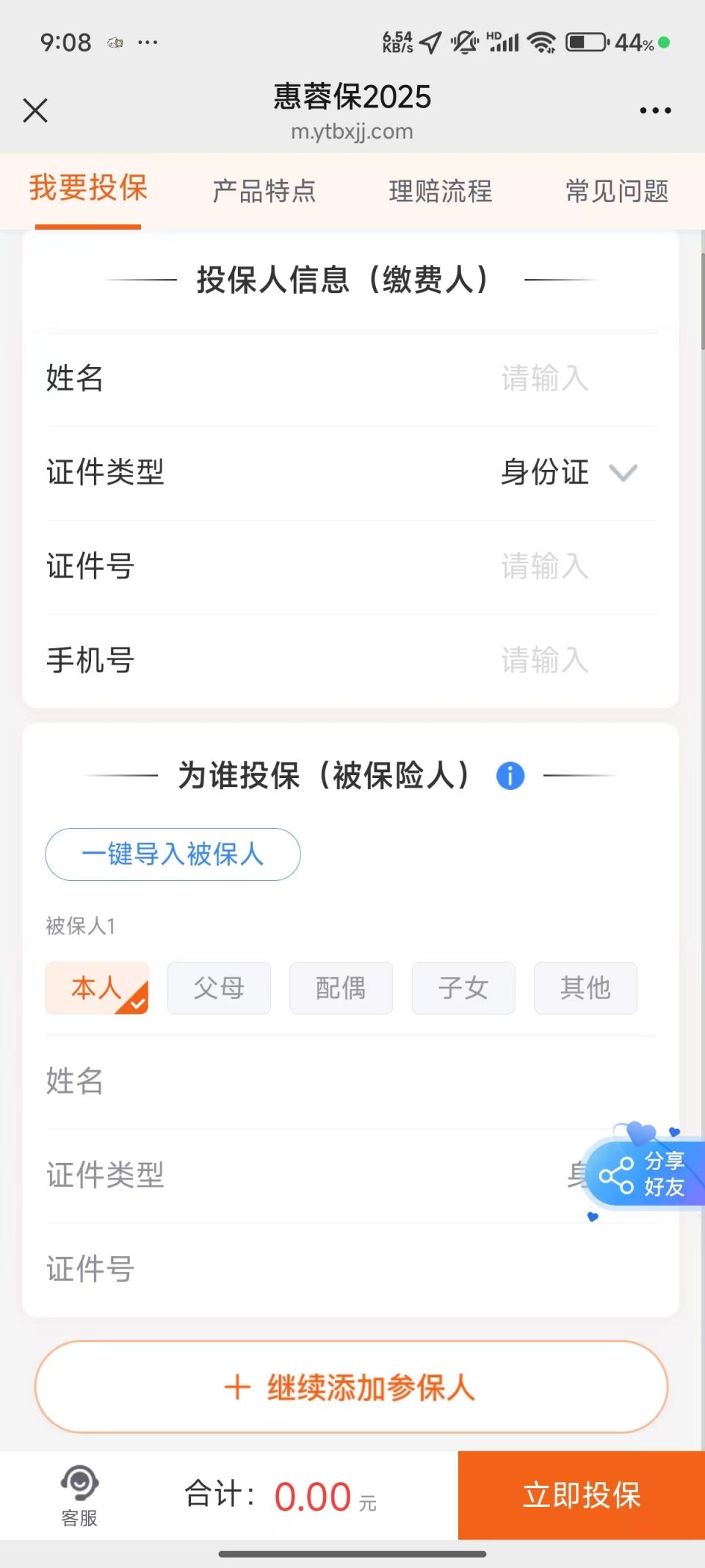
Task: Tap 立即投保 to submit
Action: click(x=582, y=1495)
